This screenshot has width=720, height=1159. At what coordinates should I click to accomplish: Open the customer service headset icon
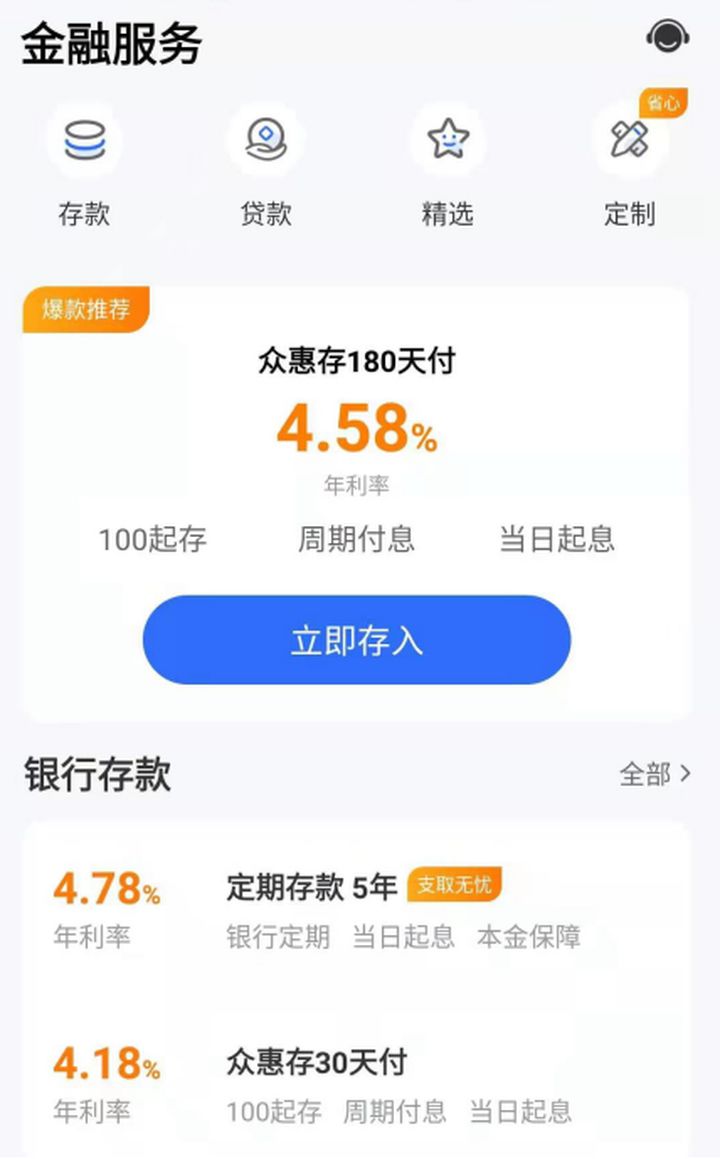click(x=668, y=36)
